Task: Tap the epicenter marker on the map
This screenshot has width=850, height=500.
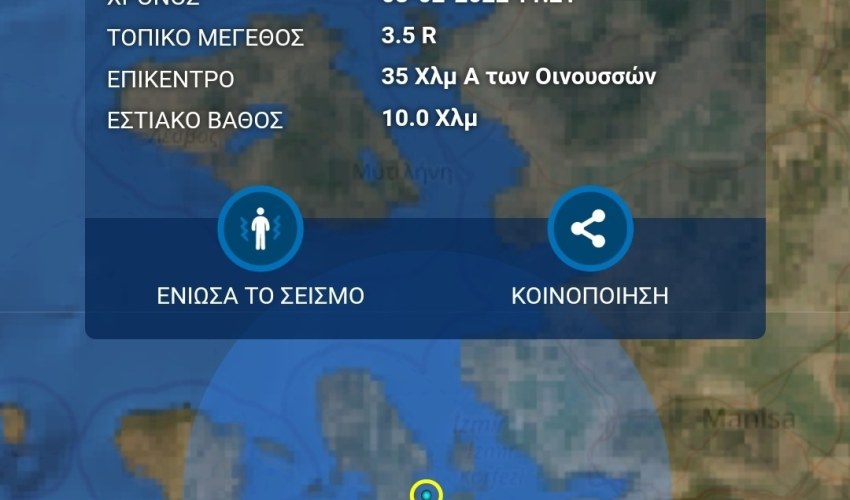Action: (x=427, y=492)
